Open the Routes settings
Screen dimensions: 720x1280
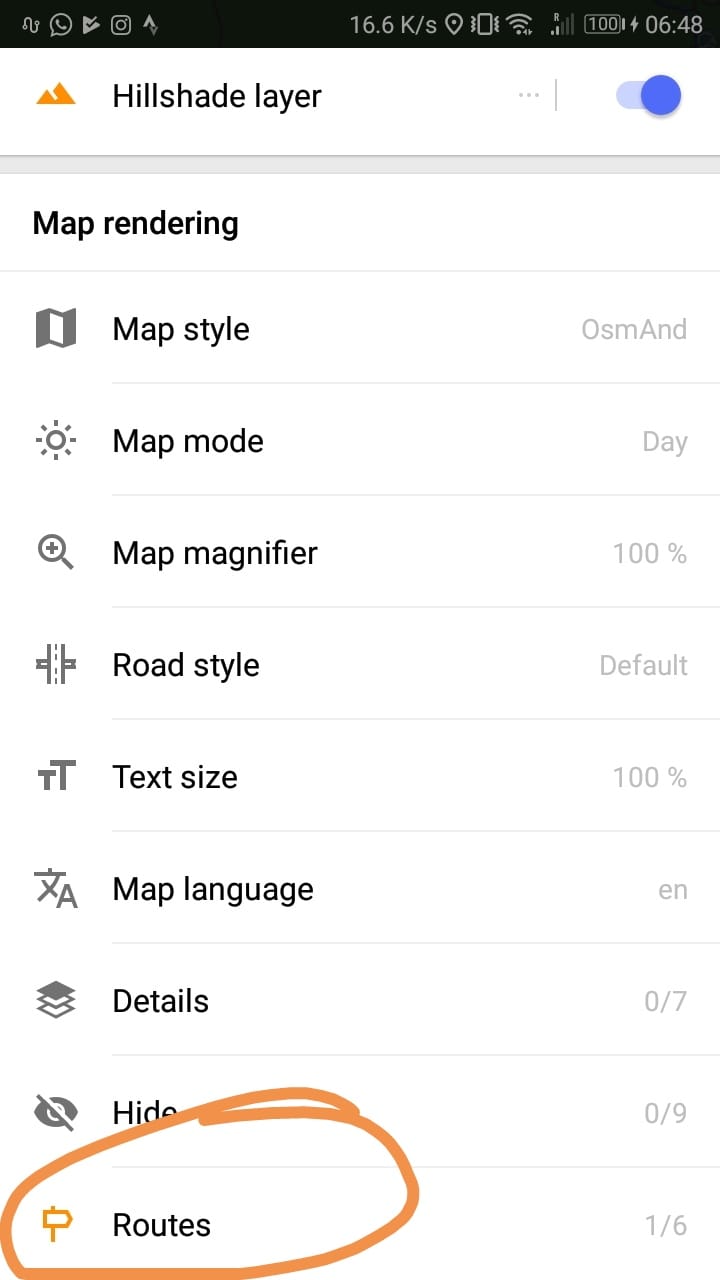click(360, 1224)
